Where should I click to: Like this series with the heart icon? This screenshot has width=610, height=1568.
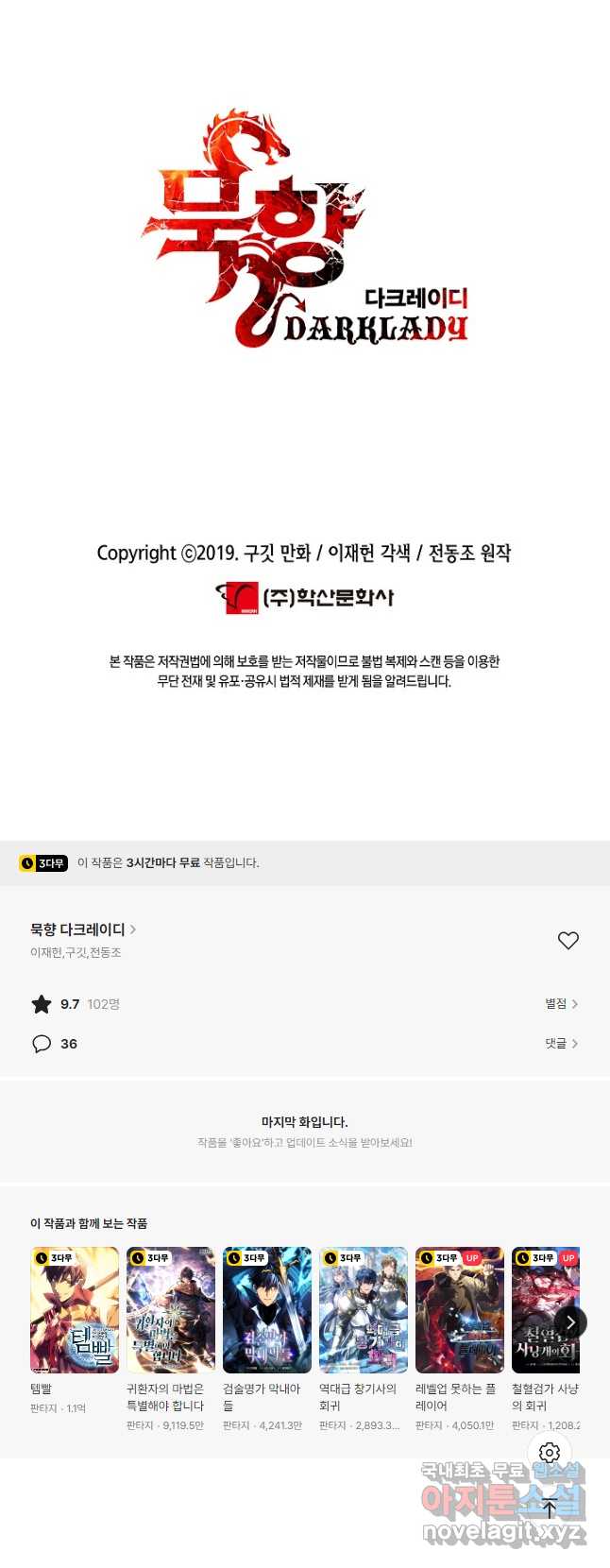click(x=568, y=940)
